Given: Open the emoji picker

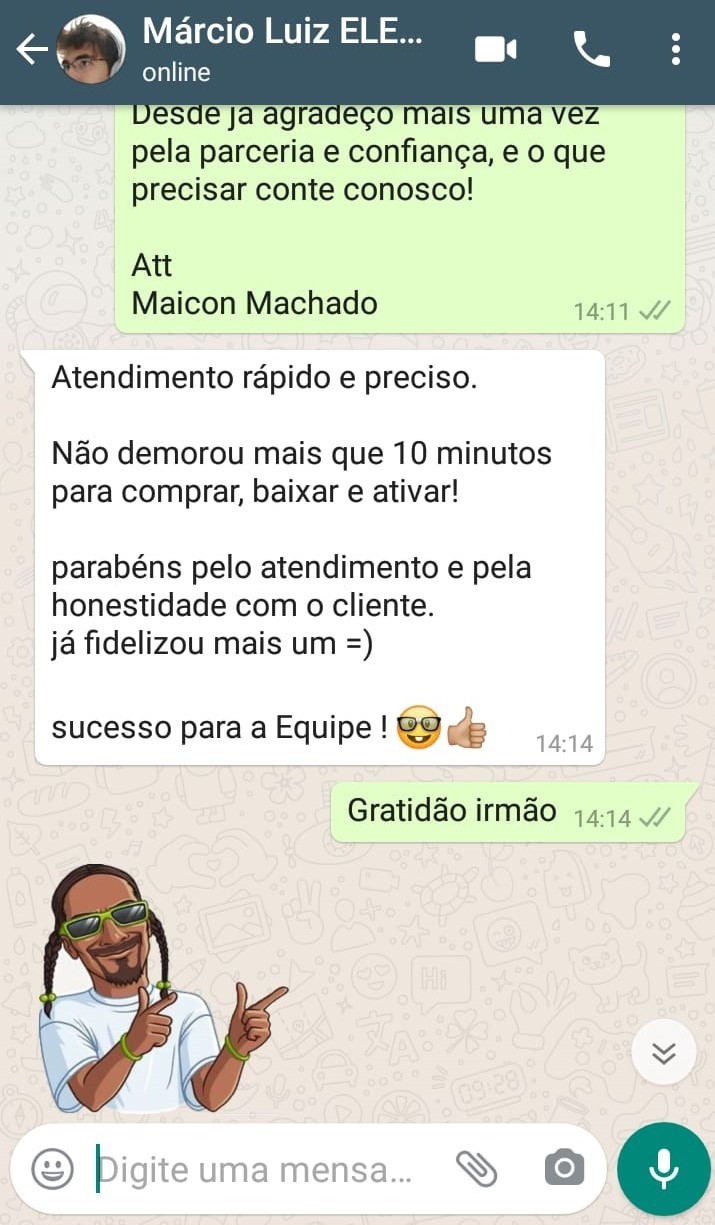Looking at the screenshot, I should pyautogui.click(x=52, y=1168).
